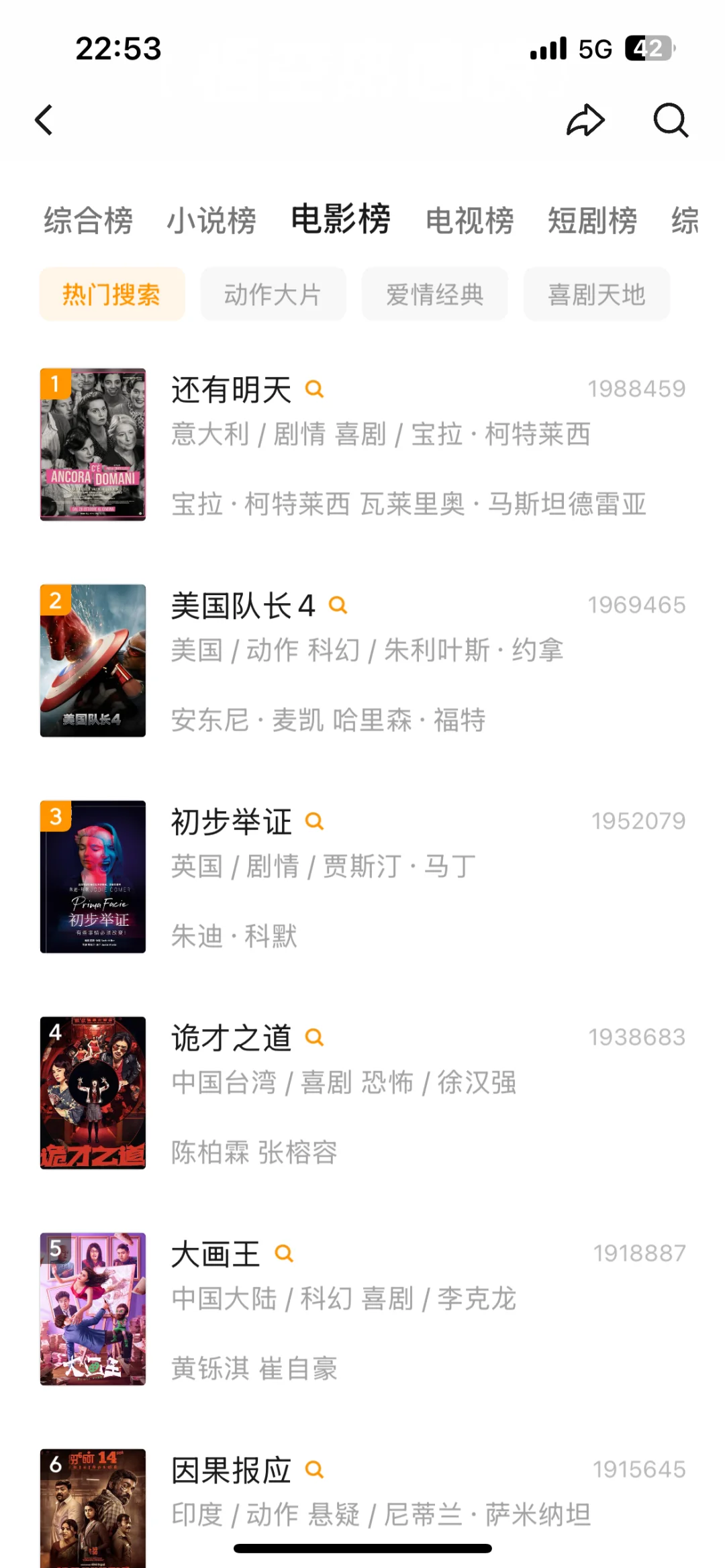Open the 诡才之道 listing
This screenshot has width=725, height=1568.
point(231,1038)
